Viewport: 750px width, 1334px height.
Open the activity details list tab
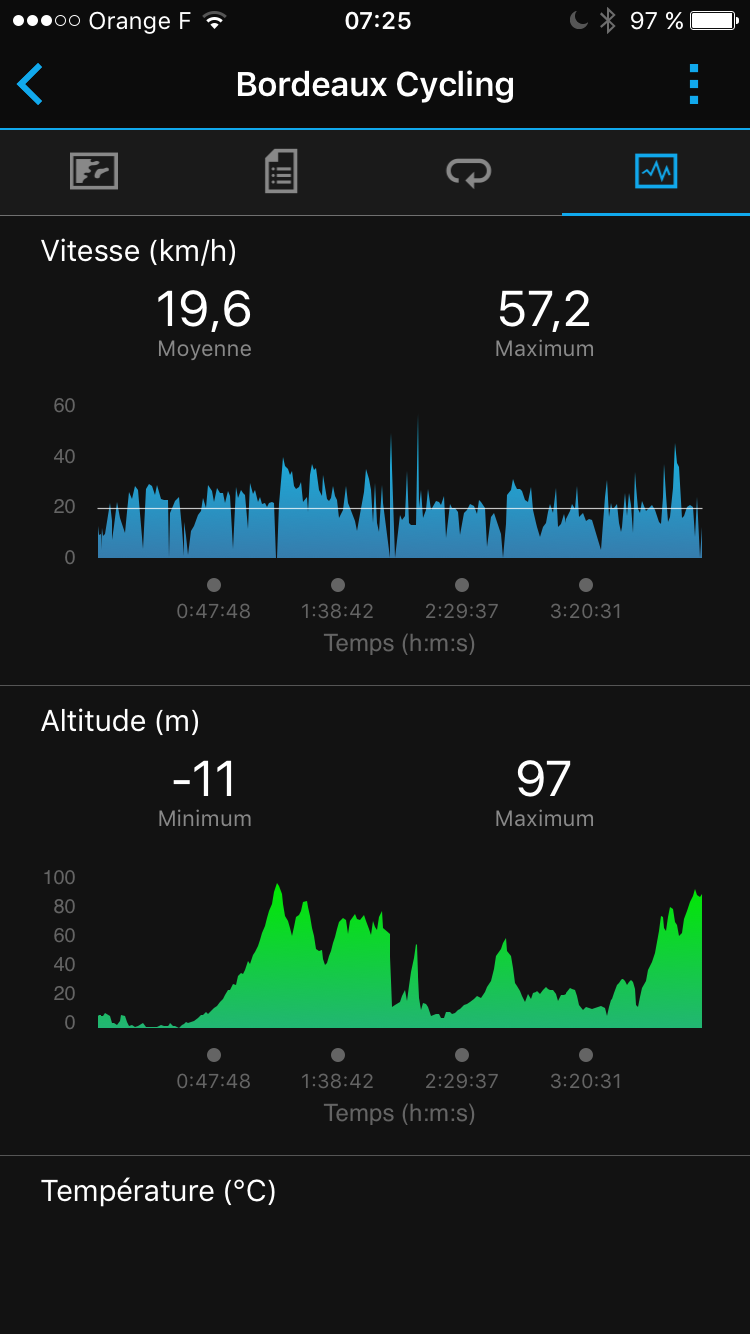tap(281, 172)
